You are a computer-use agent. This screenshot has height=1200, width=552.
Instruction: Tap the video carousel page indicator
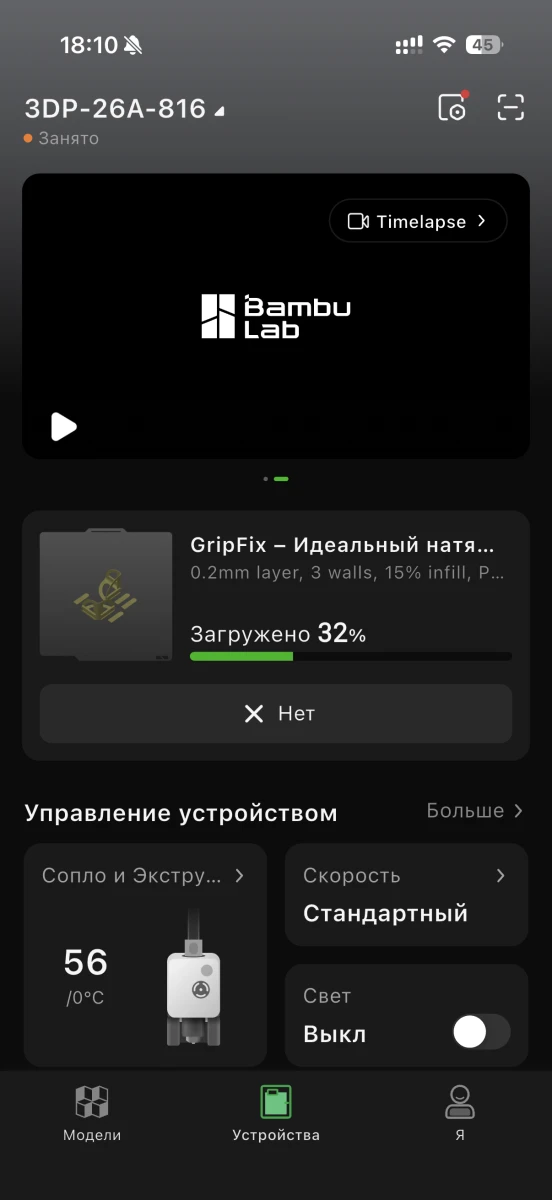(276, 479)
